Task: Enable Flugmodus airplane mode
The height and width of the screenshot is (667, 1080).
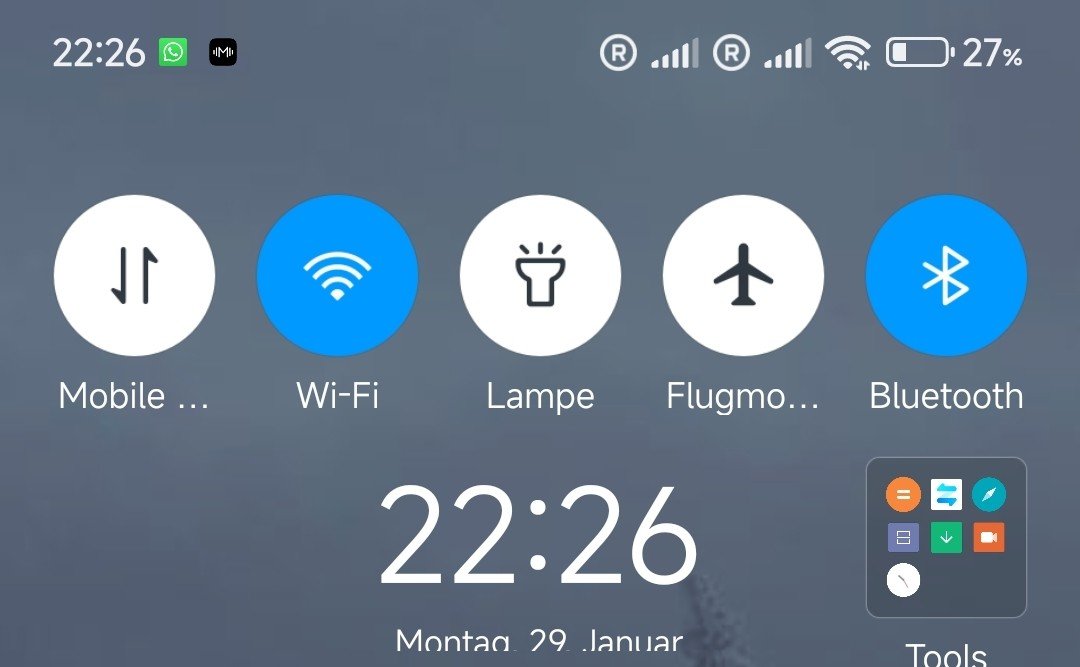Action: pos(743,276)
